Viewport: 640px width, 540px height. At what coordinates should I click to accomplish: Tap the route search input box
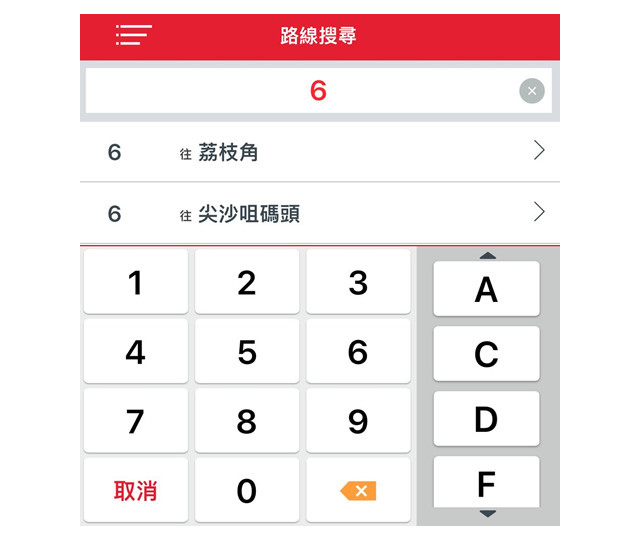300,91
